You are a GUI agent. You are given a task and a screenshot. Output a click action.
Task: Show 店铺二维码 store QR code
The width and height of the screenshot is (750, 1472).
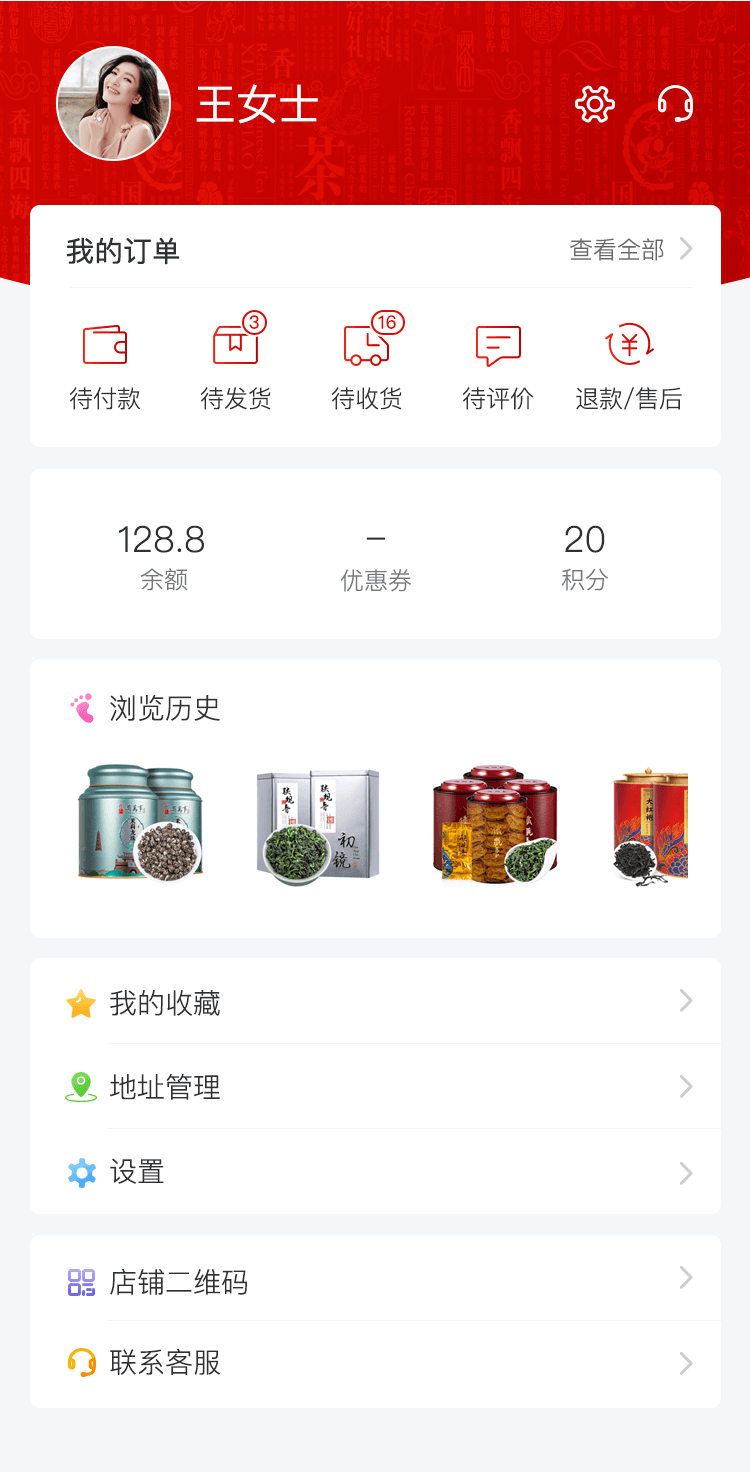coord(375,1280)
